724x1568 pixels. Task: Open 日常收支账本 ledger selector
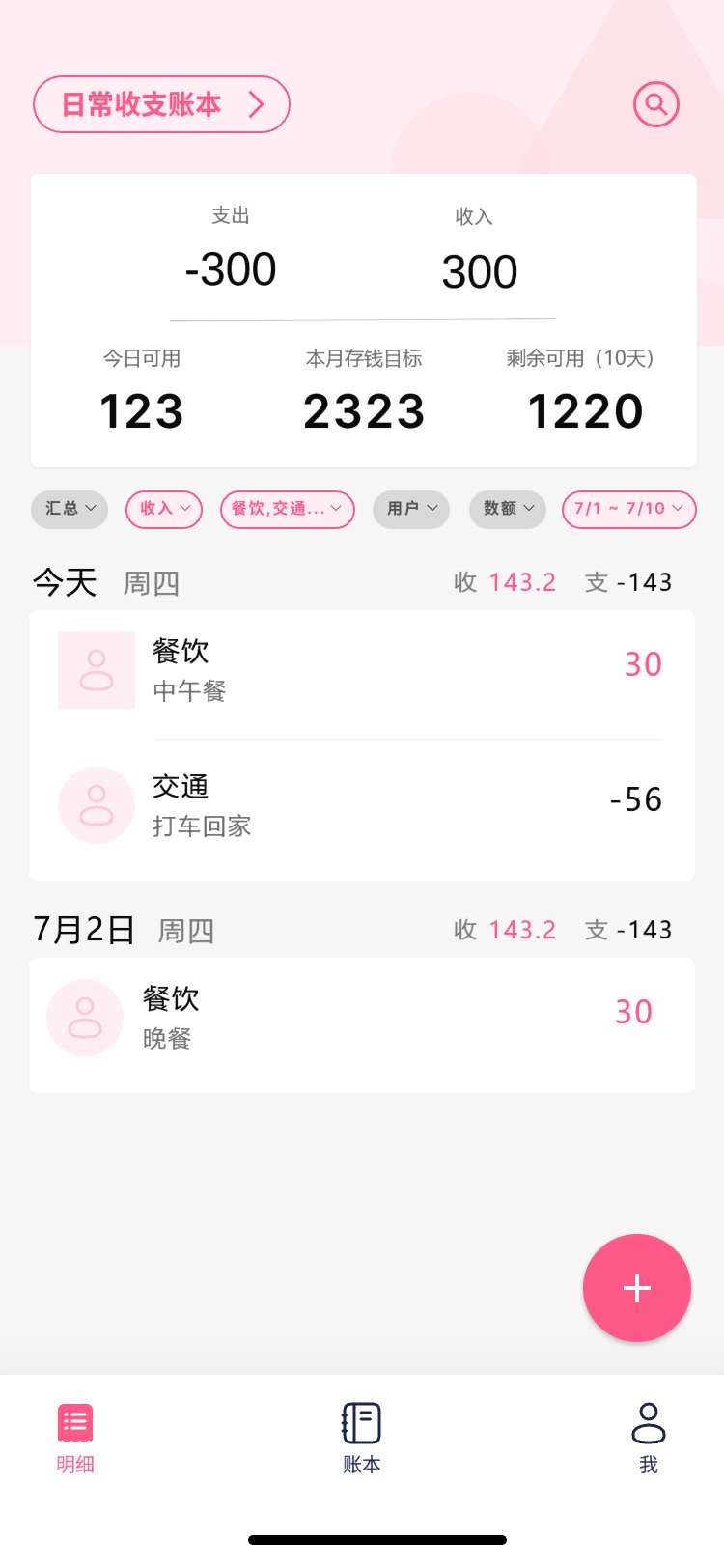coord(161,104)
